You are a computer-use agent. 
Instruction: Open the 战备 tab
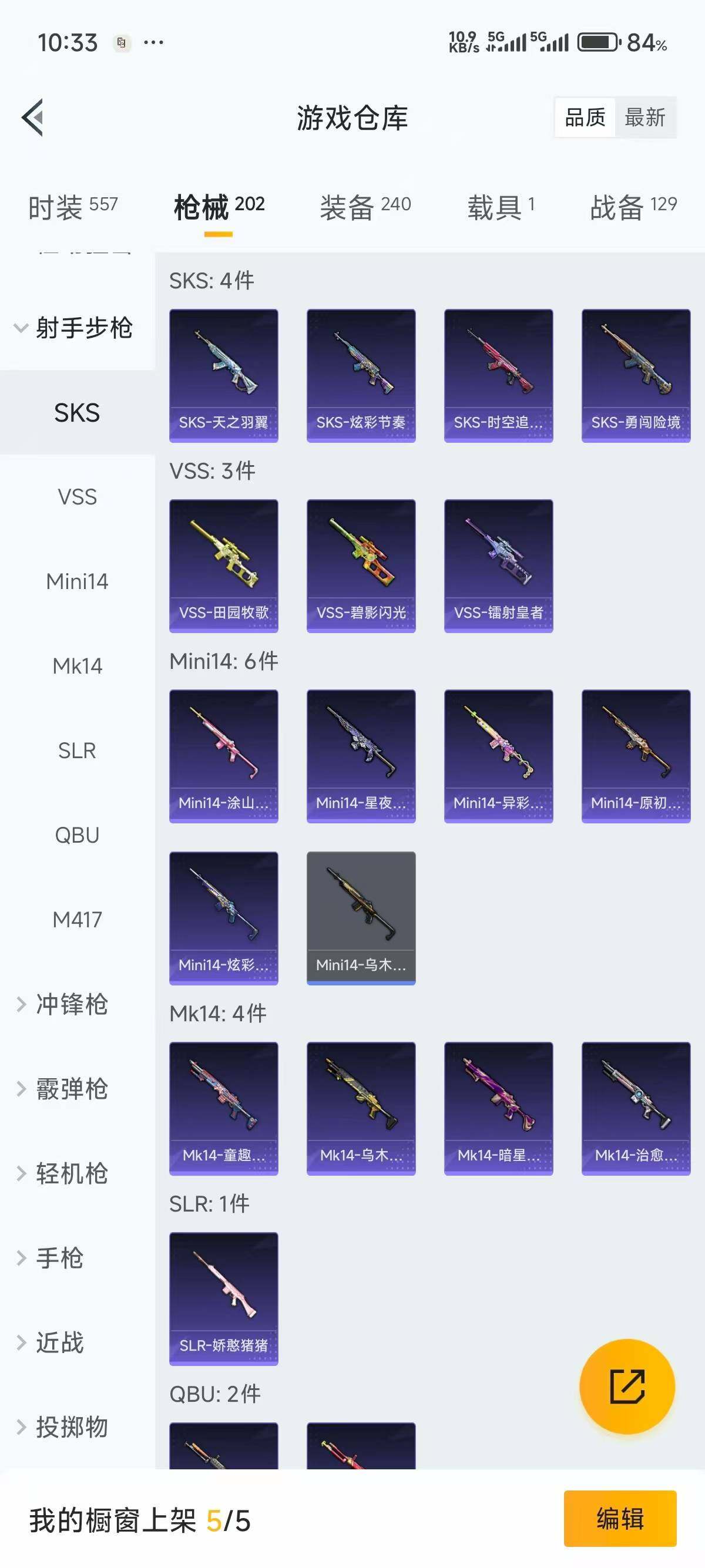[x=633, y=207]
